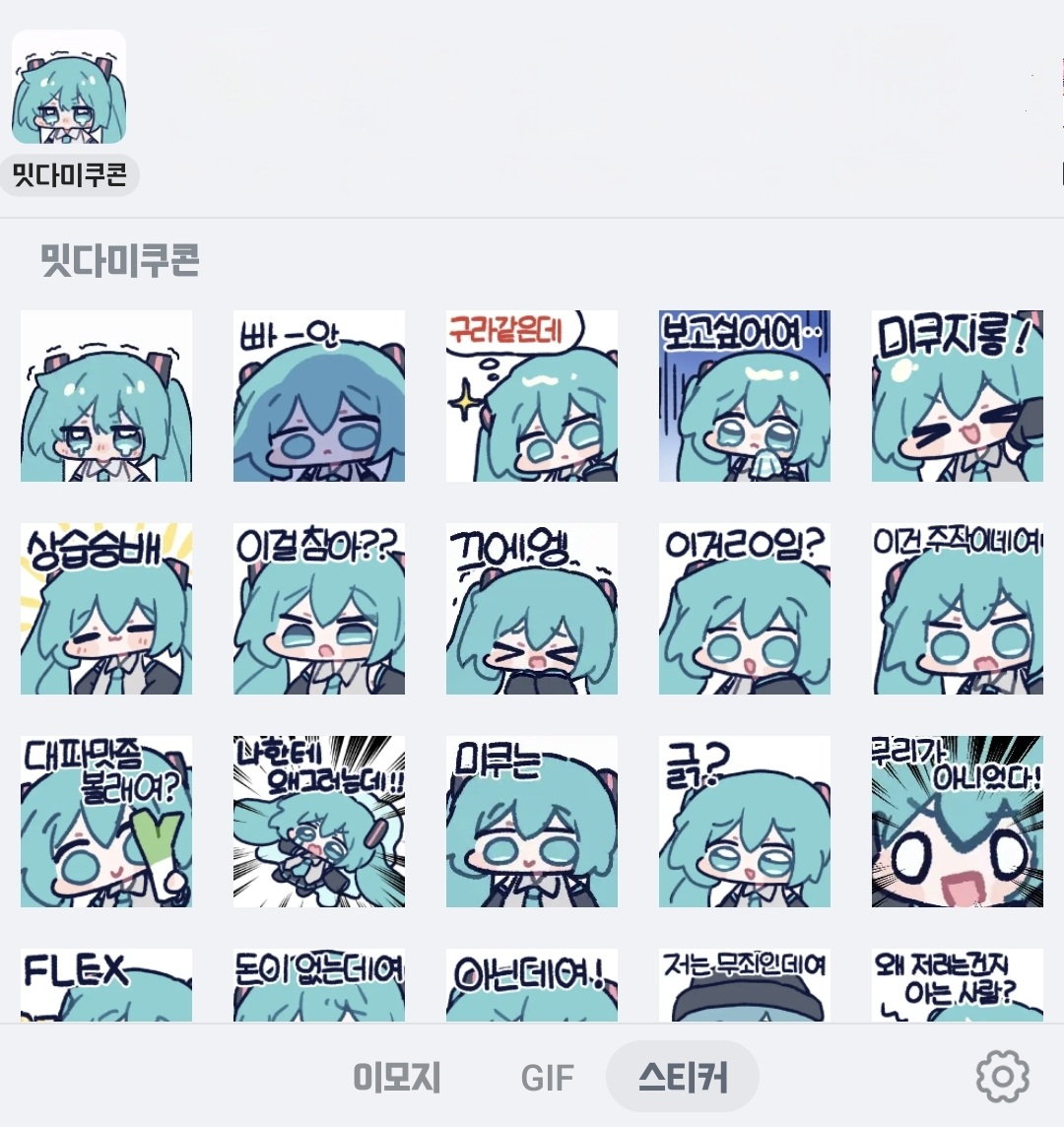Switch to the 이모지 tab
This screenshot has height=1127, width=1064.
[x=397, y=1078]
